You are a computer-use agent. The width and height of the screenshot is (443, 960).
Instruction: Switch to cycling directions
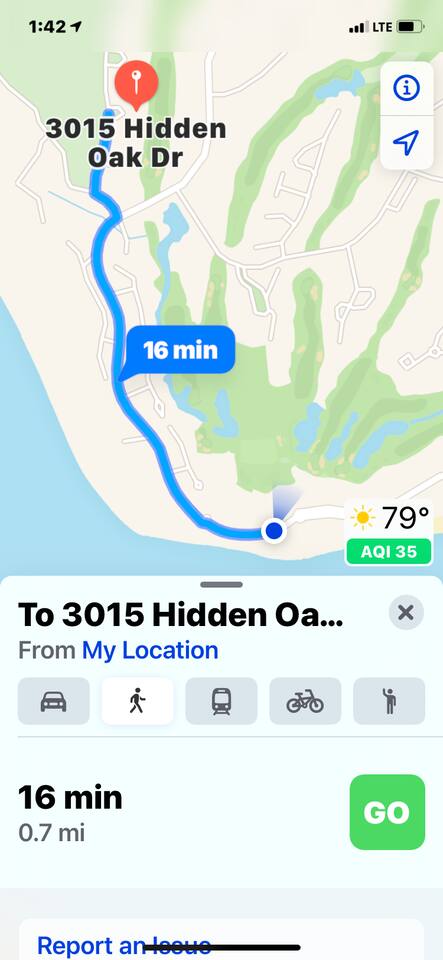[x=305, y=701]
